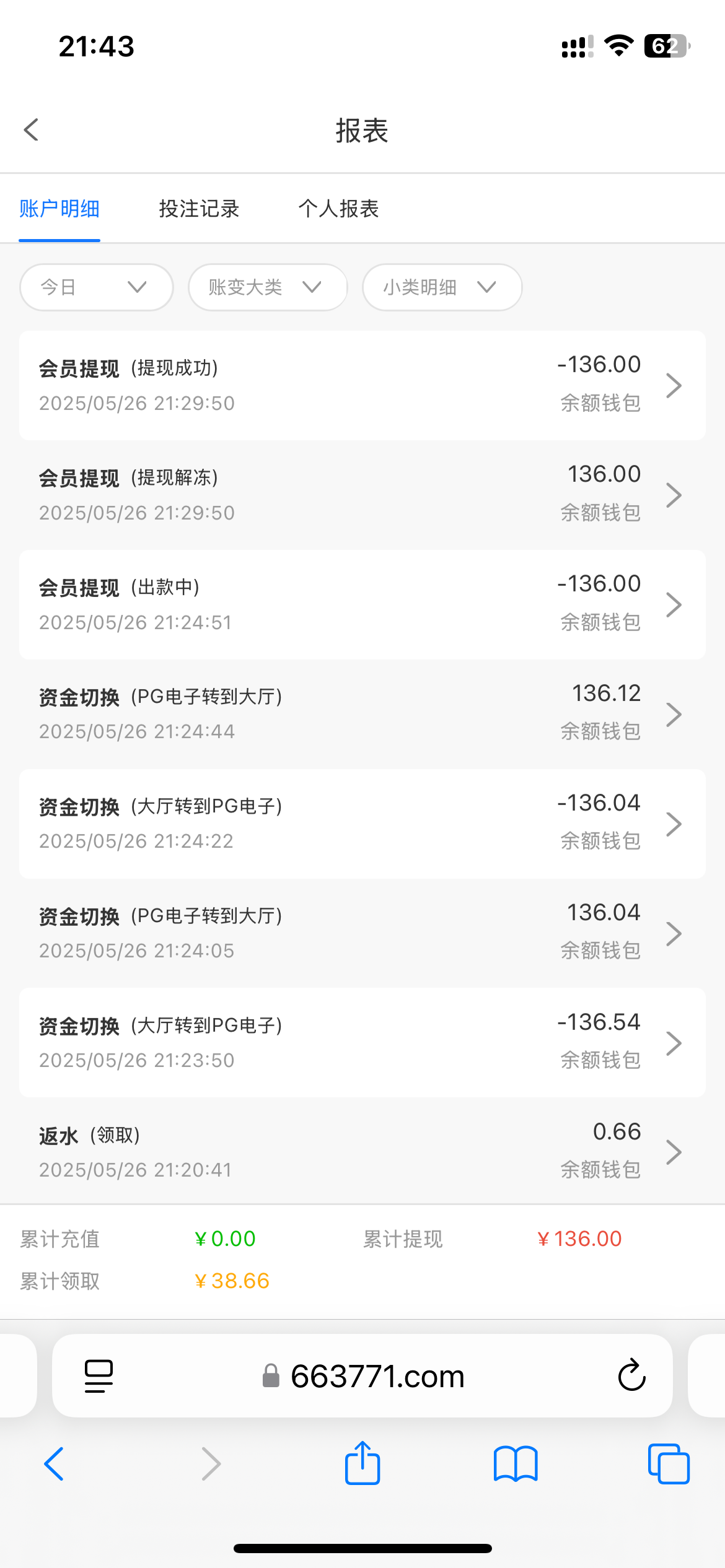The width and height of the screenshot is (725, 1568).
Task: Switch to the 投注记录 tab
Action: 199,209
